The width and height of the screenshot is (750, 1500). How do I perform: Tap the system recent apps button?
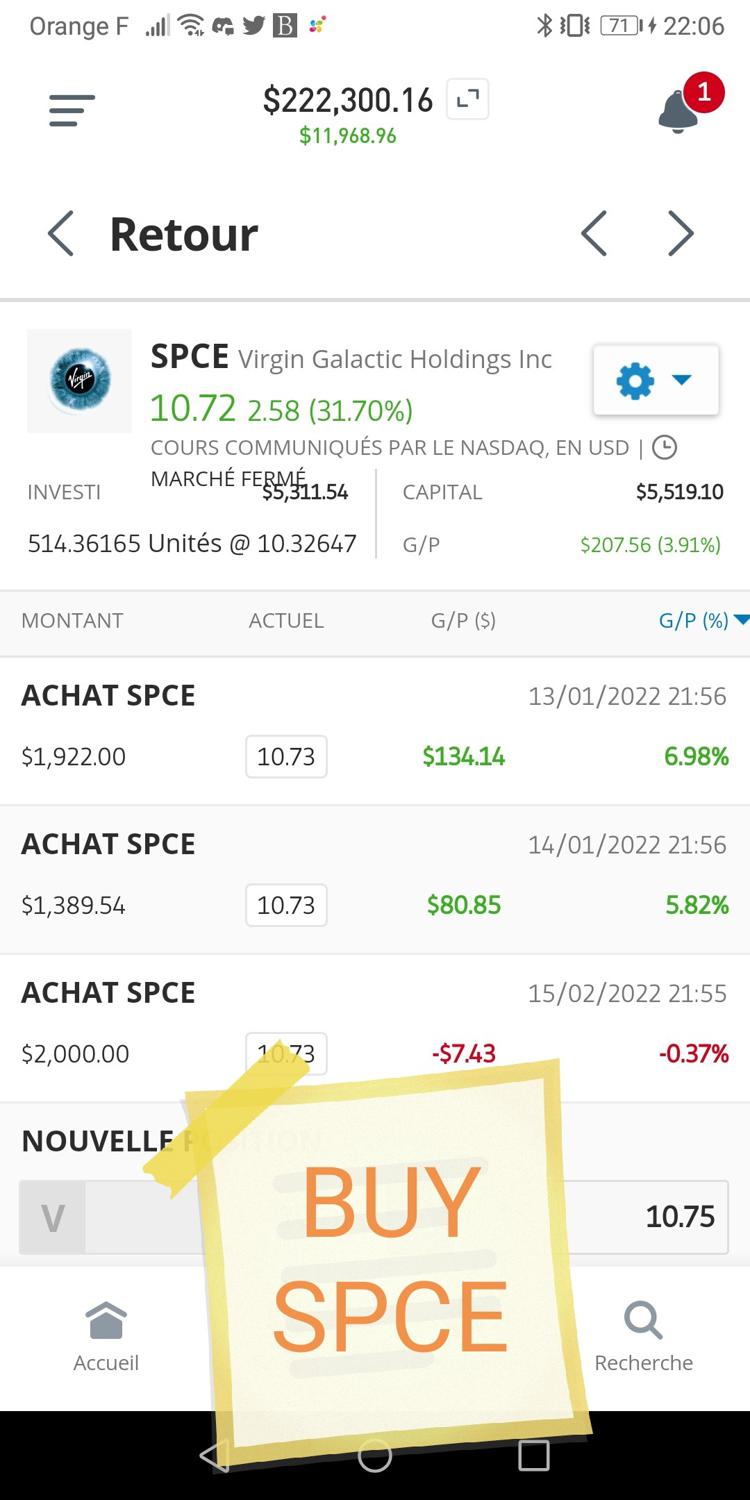coord(534,1455)
